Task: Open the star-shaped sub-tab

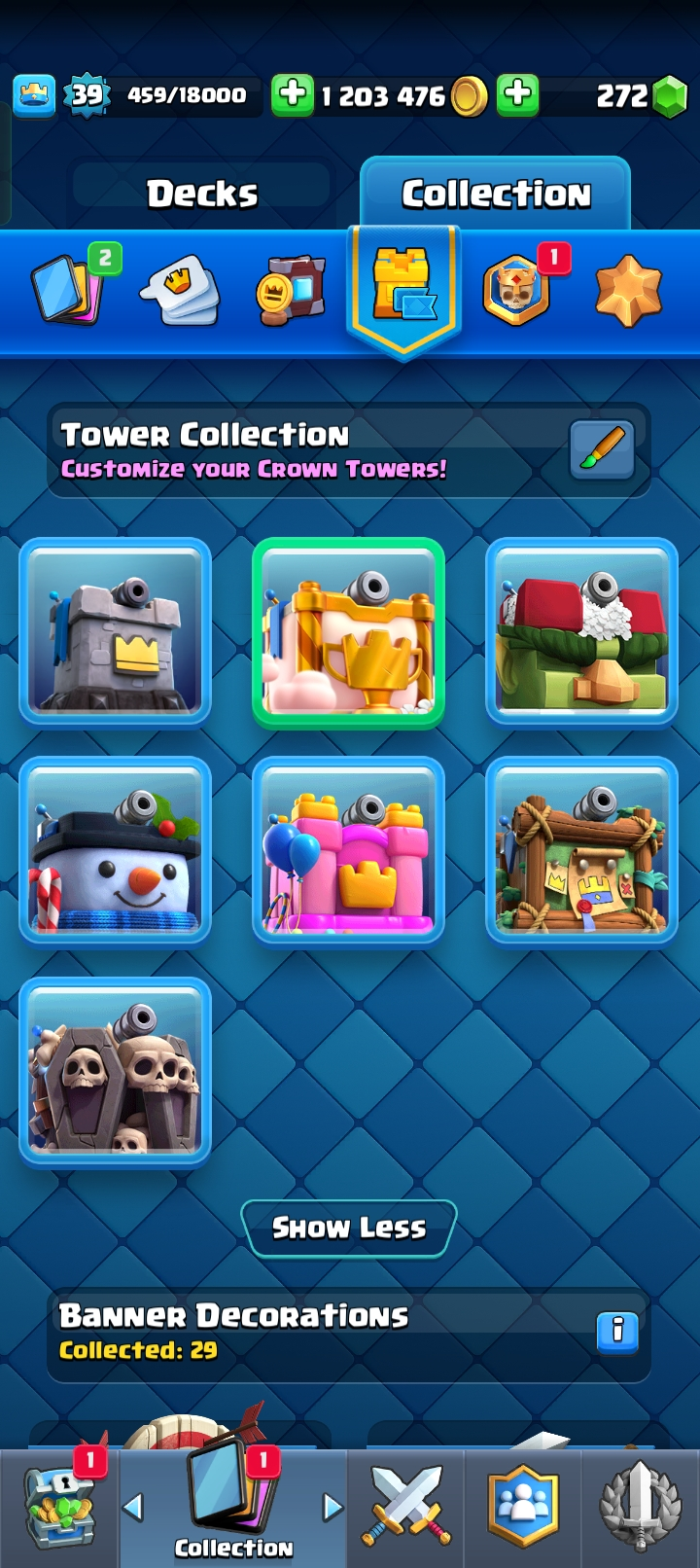Action: [x=628, y=289]
